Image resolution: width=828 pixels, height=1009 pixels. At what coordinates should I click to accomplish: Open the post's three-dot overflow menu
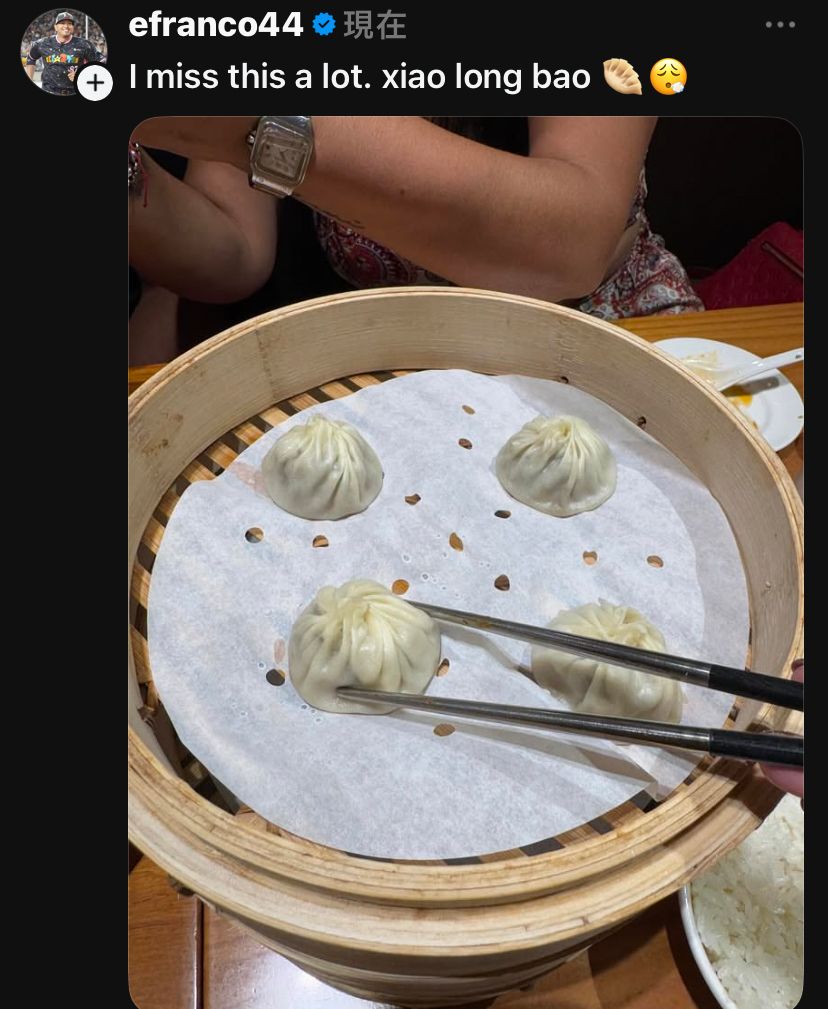pos(780,25)
